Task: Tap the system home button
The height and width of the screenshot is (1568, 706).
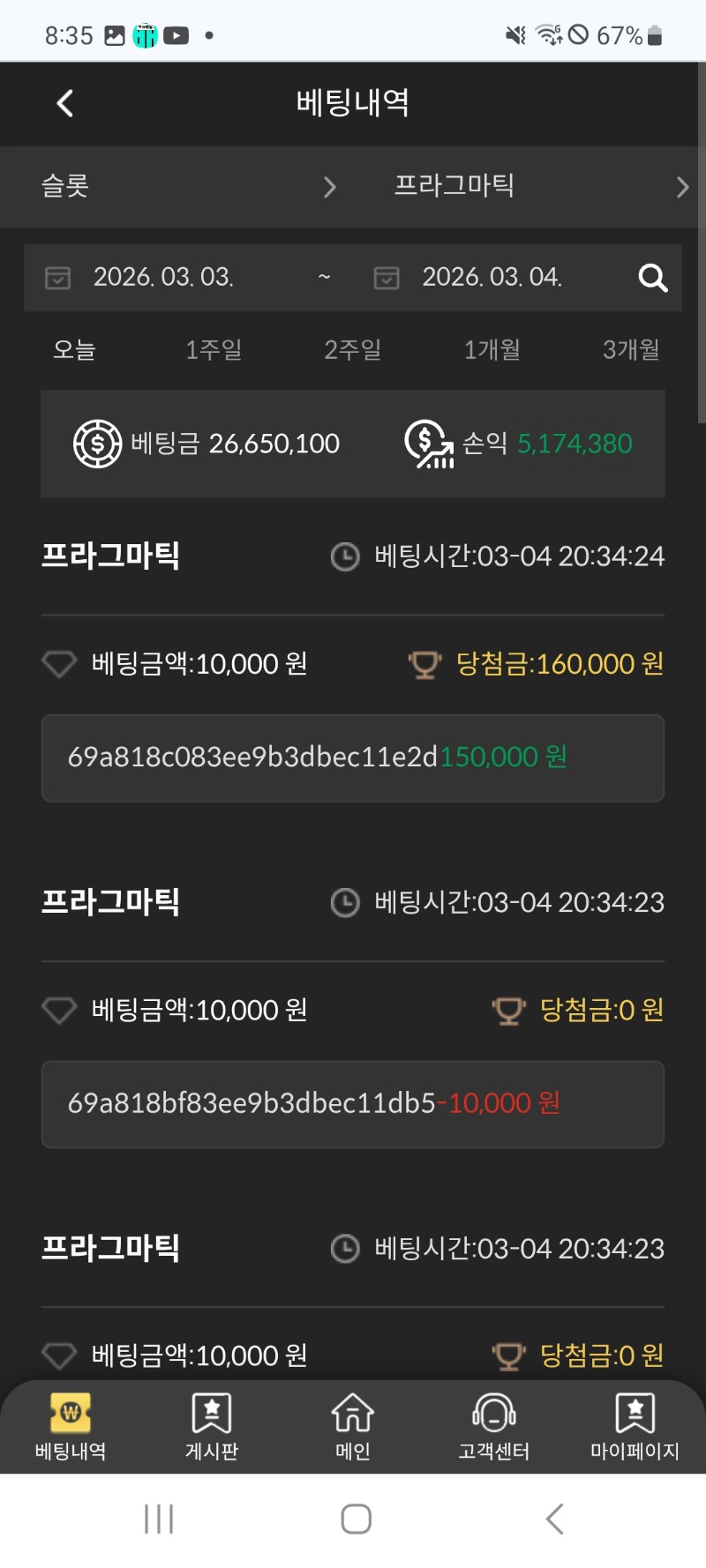Action: (356, 1519)
